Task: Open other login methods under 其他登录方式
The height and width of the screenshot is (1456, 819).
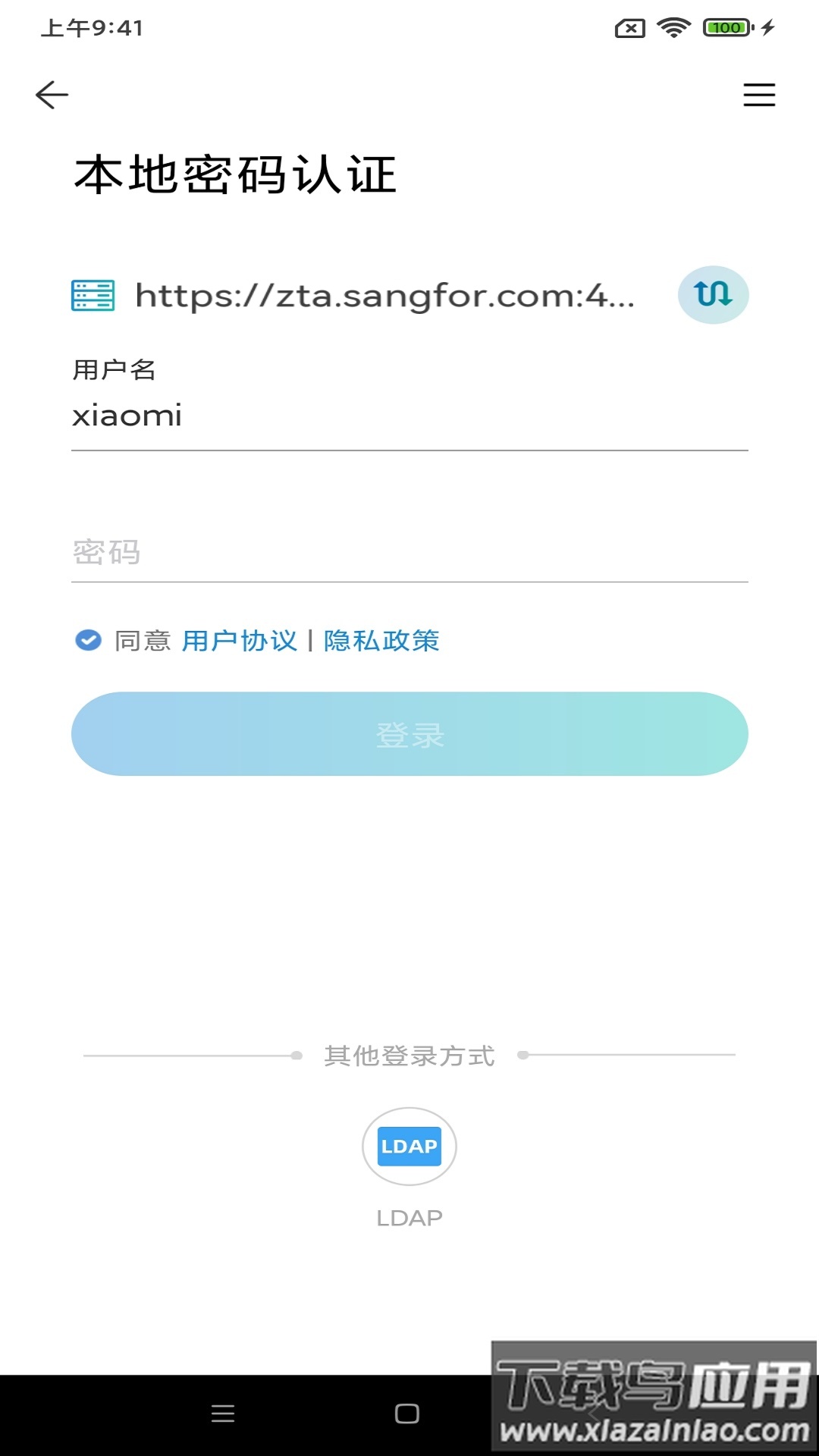Action: (409, 1056)
